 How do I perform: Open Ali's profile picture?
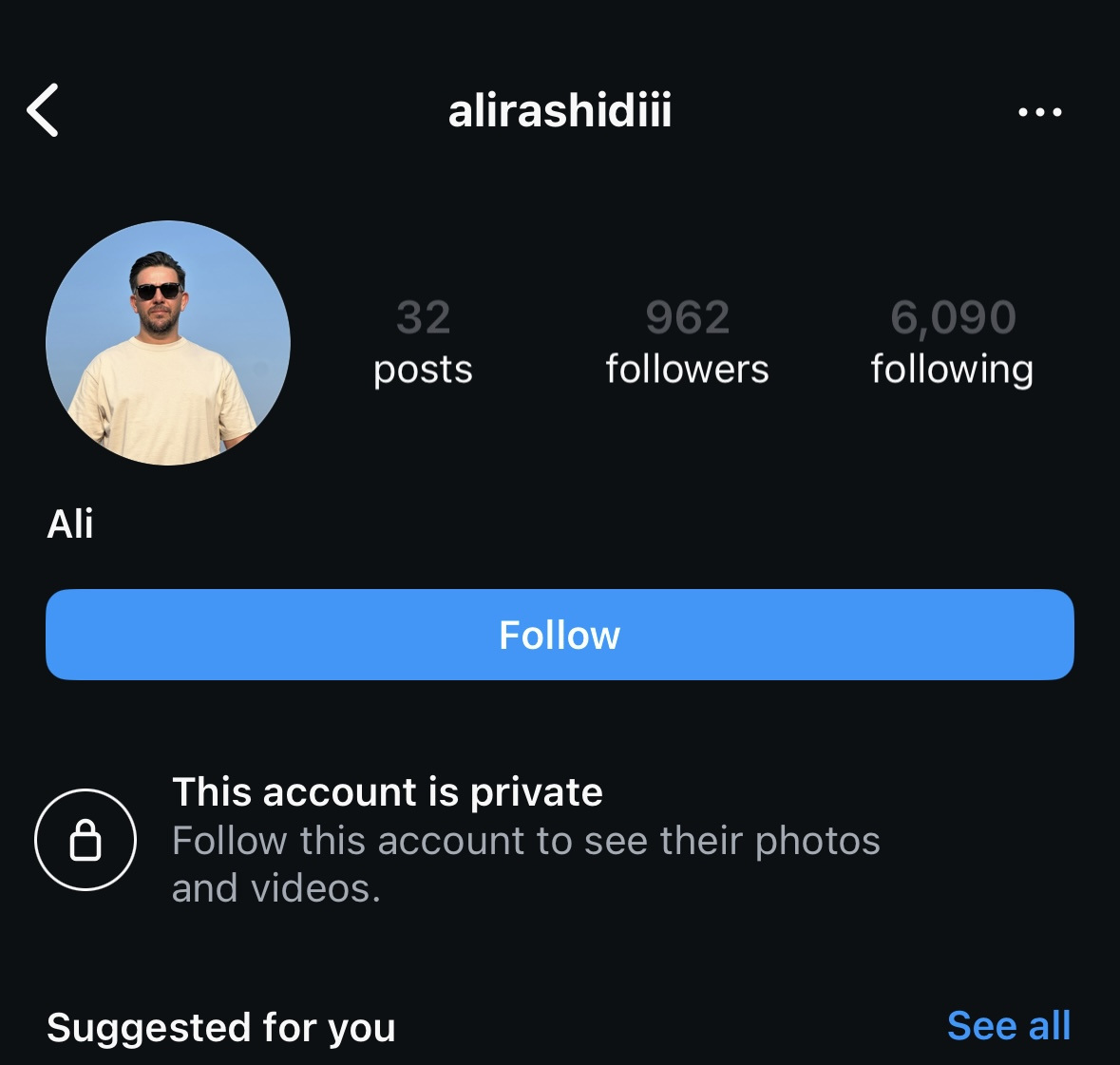pos(168,343)
